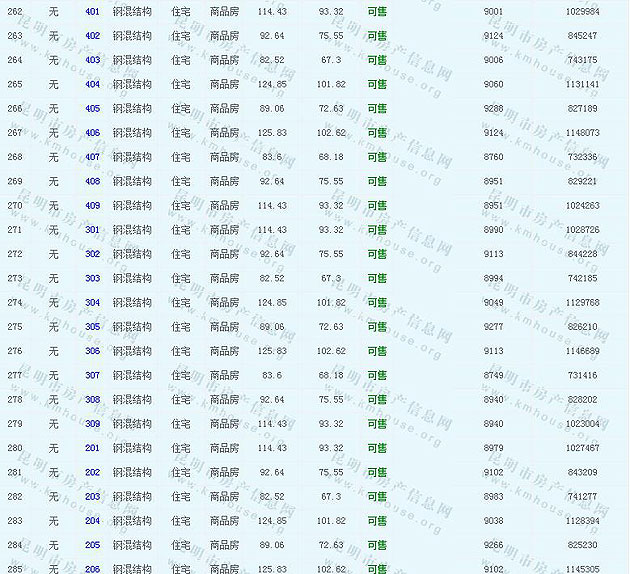Open room 407 link

(92, 157)
